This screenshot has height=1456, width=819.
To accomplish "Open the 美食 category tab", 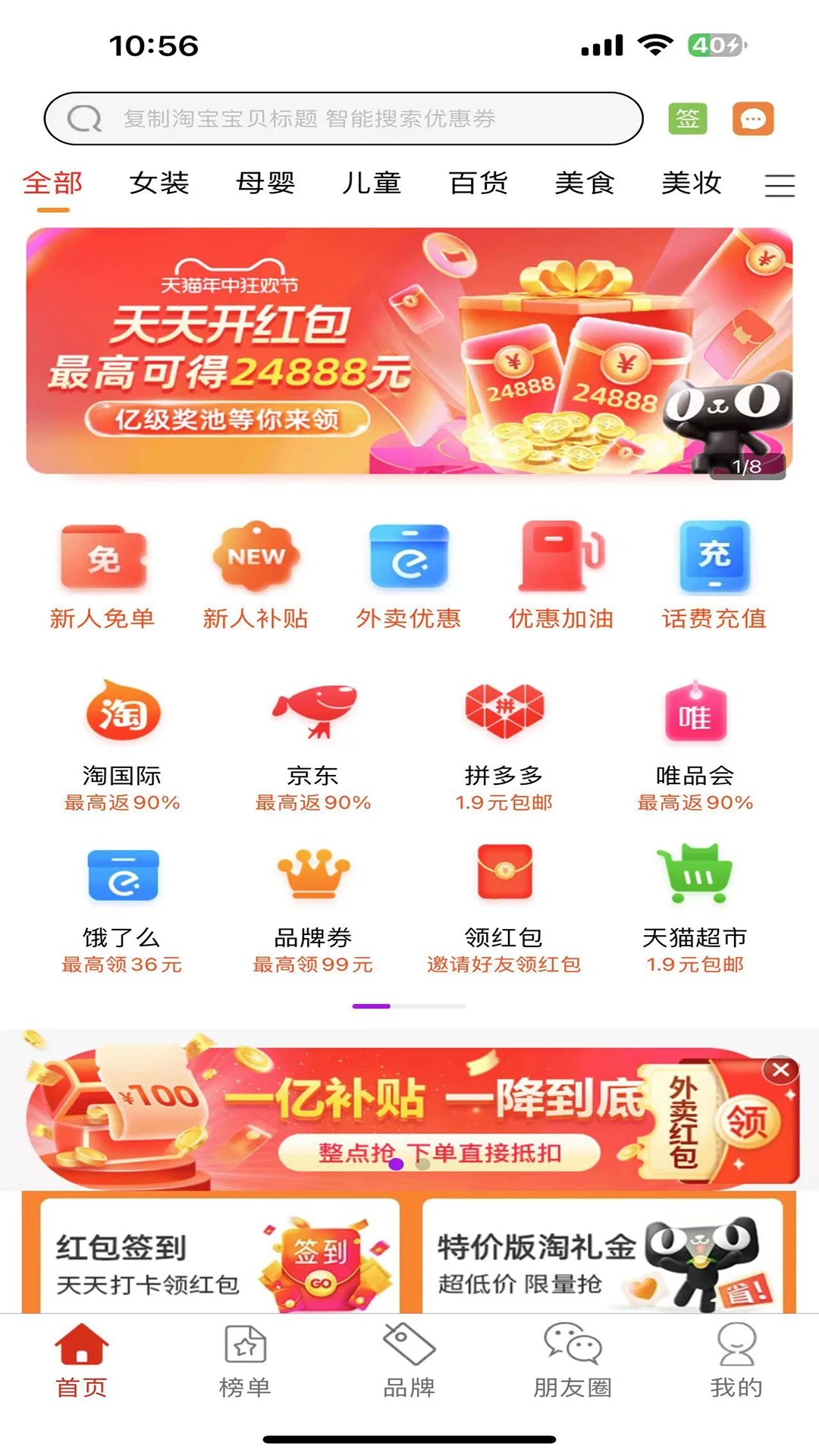I will tap(584, 184).
